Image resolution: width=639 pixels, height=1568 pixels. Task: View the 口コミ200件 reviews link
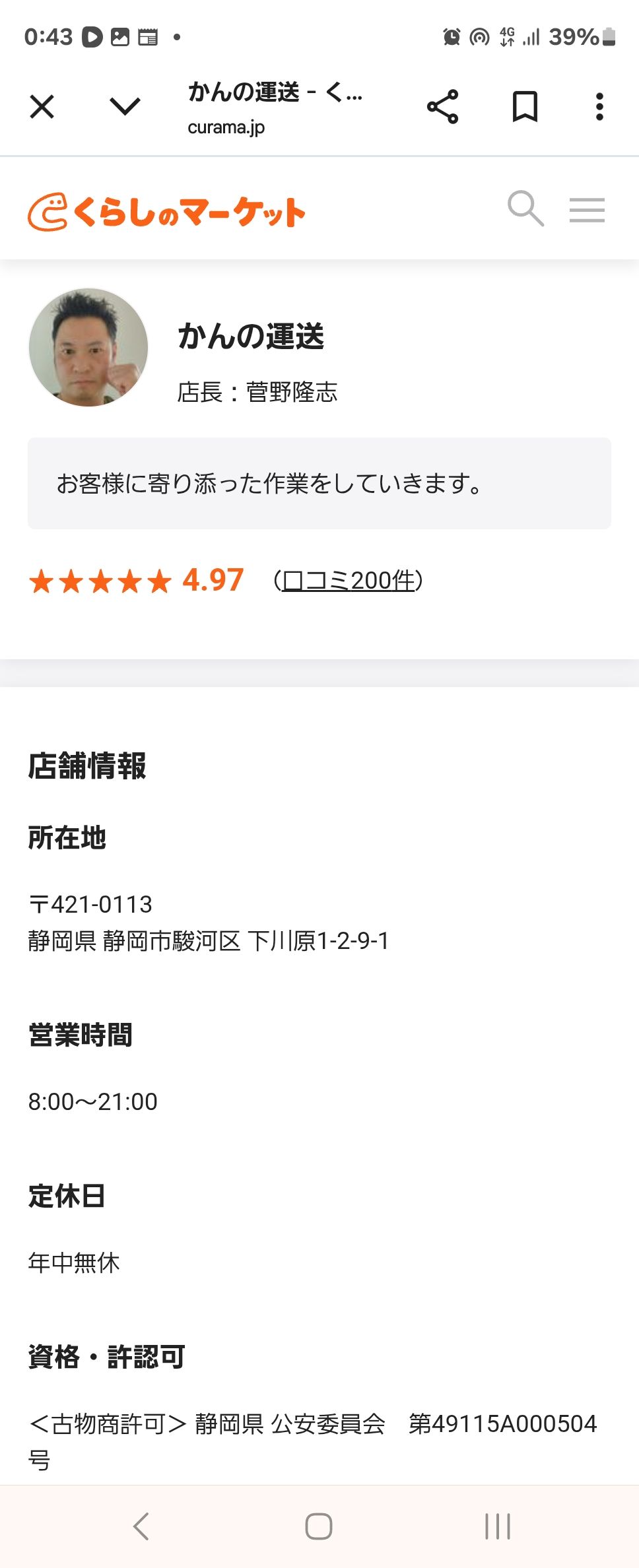pos(349,581)
